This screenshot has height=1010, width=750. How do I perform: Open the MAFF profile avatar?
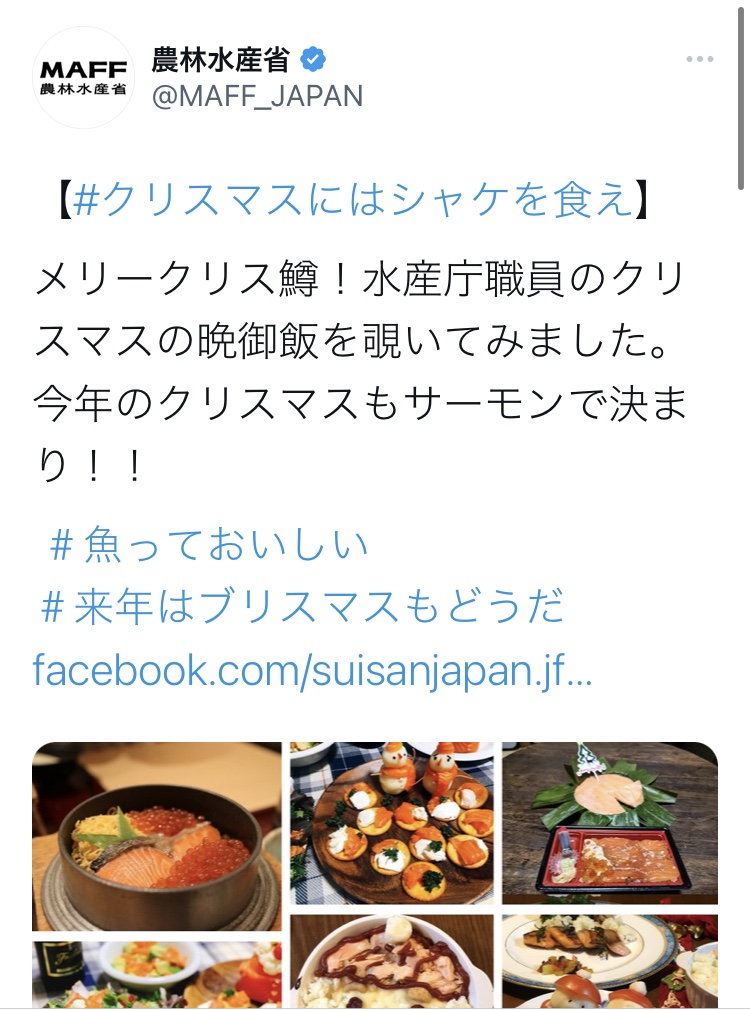84,77
